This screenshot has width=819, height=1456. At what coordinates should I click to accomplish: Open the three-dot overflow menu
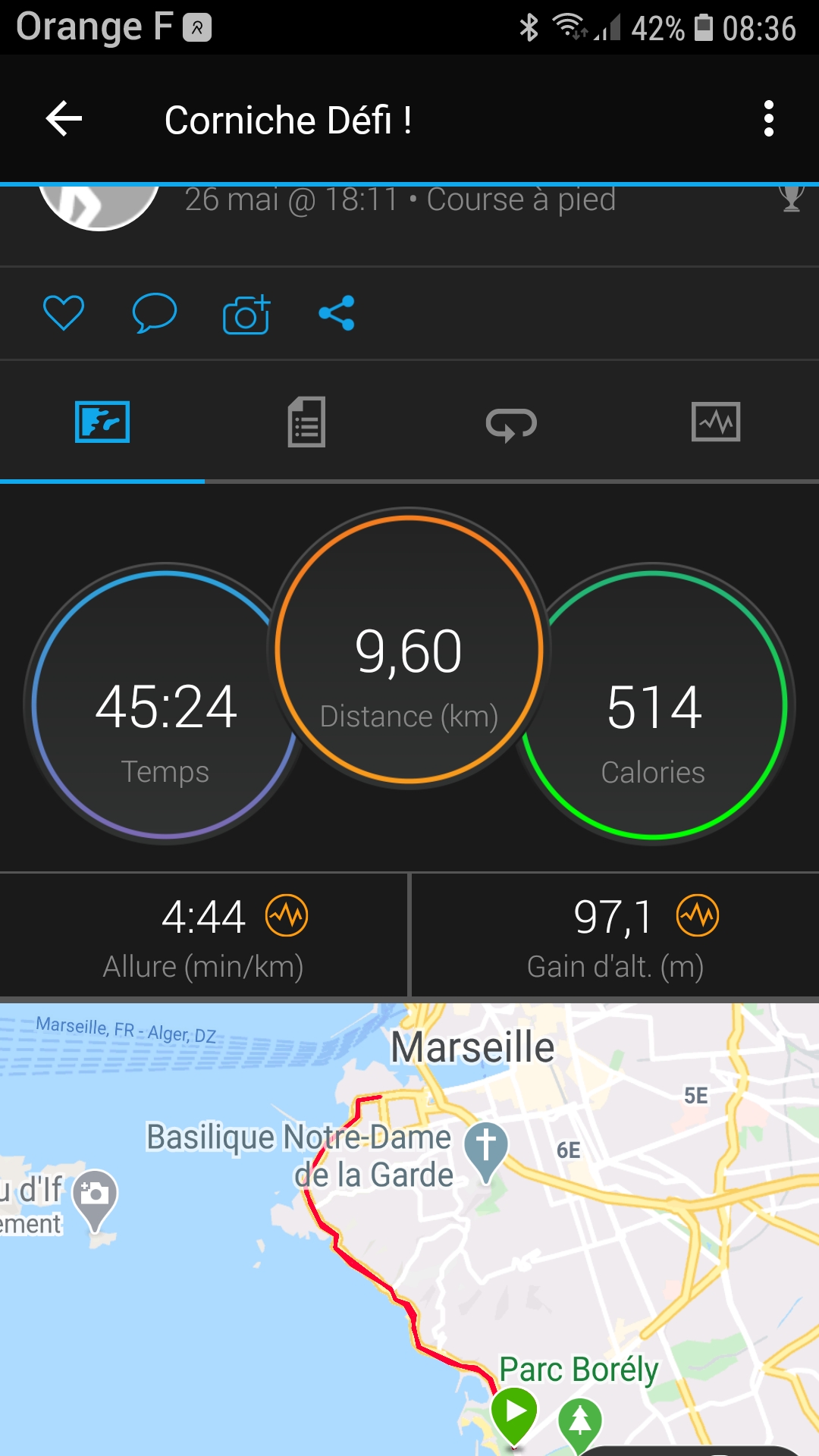[x=769, y=119]
